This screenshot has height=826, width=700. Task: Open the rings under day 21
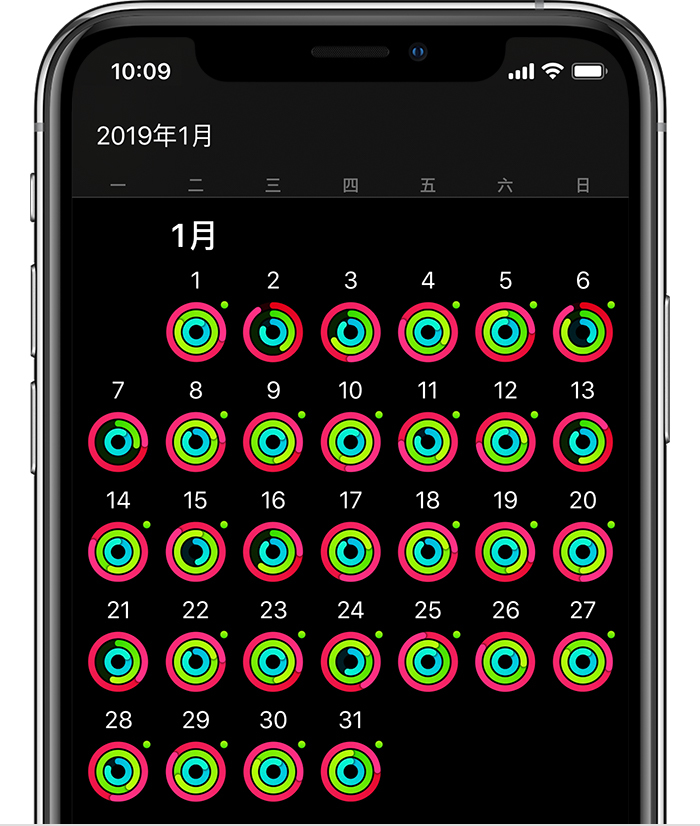tap(118, 662)
